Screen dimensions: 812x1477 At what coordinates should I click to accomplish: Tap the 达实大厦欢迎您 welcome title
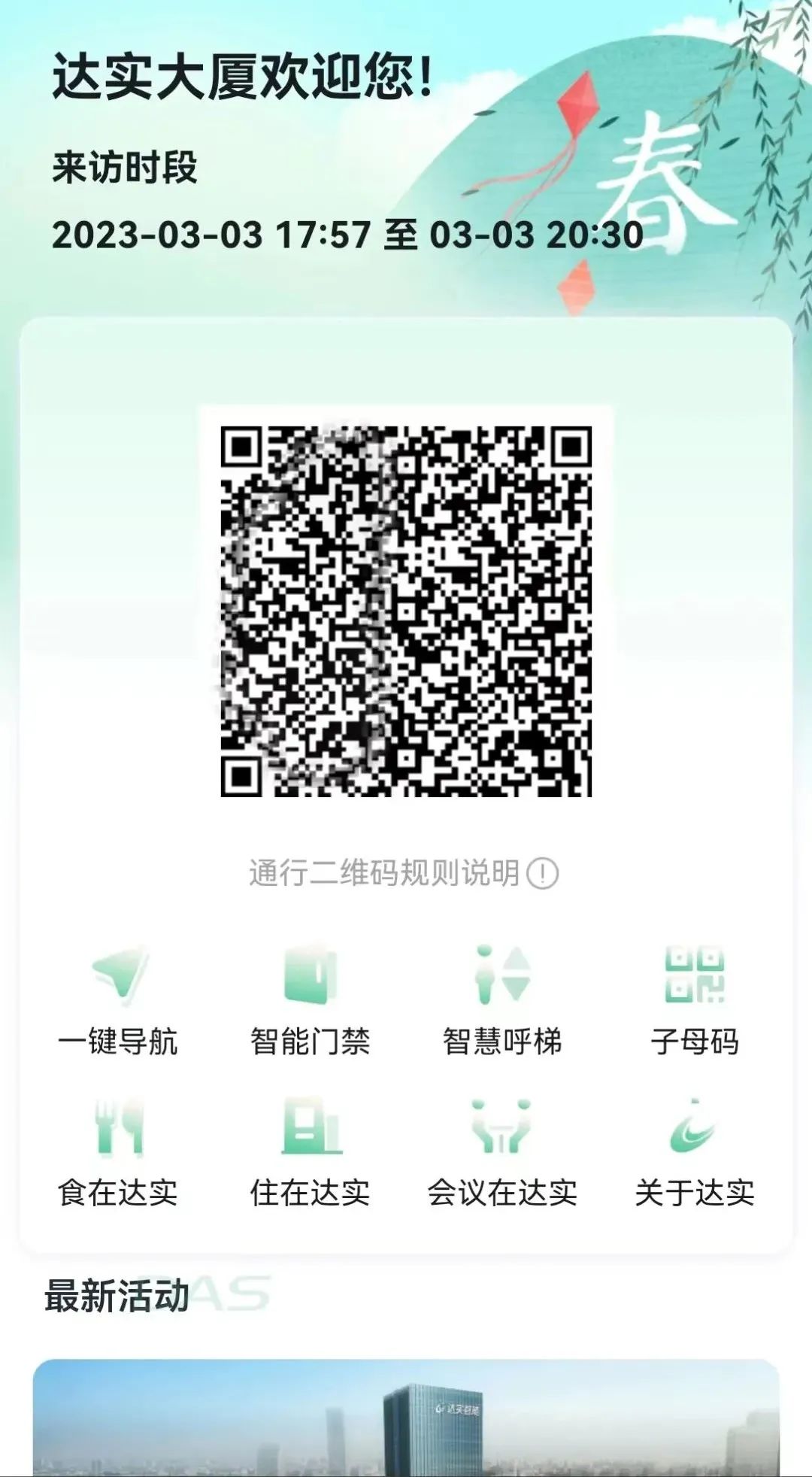[x=241, y=75]
